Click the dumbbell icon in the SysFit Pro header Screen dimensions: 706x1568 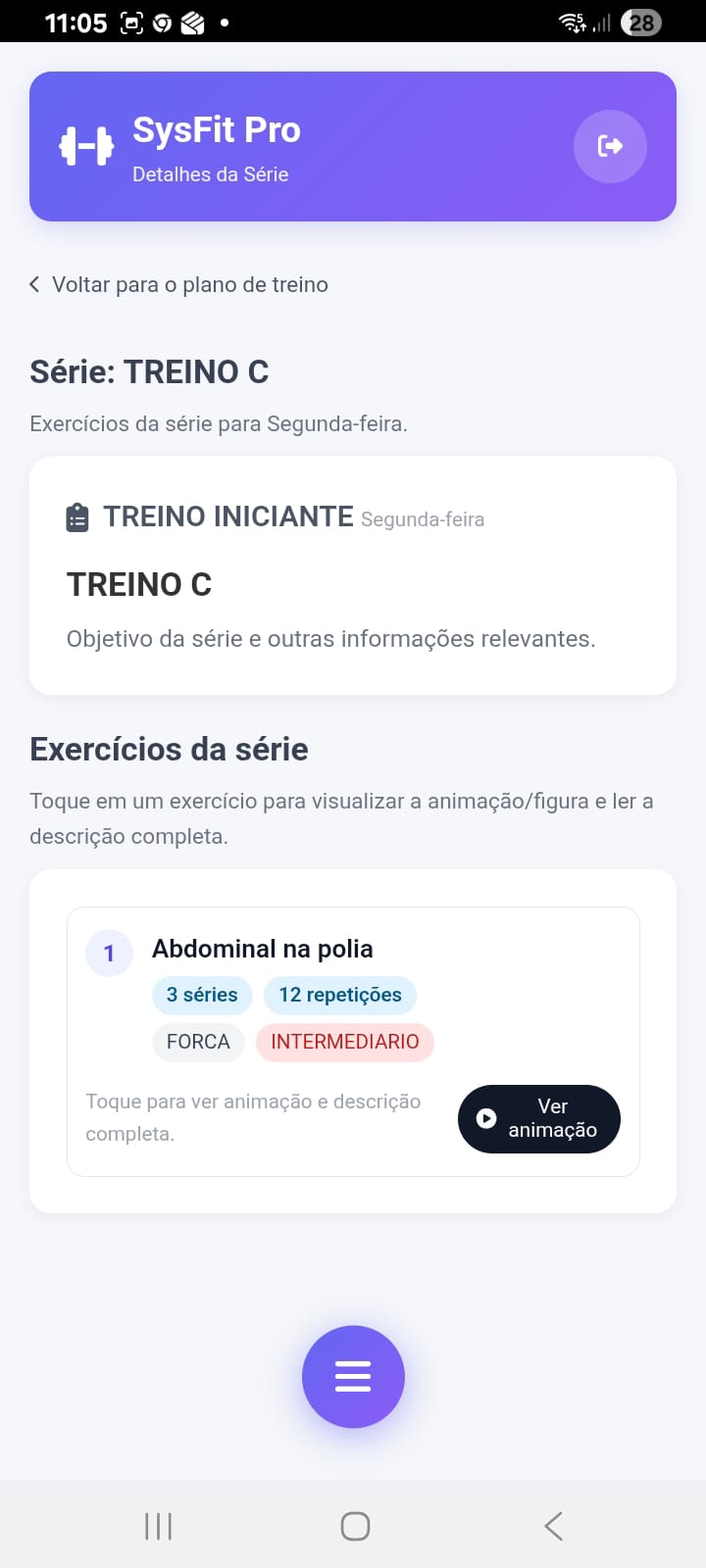(x=86, y=146)
